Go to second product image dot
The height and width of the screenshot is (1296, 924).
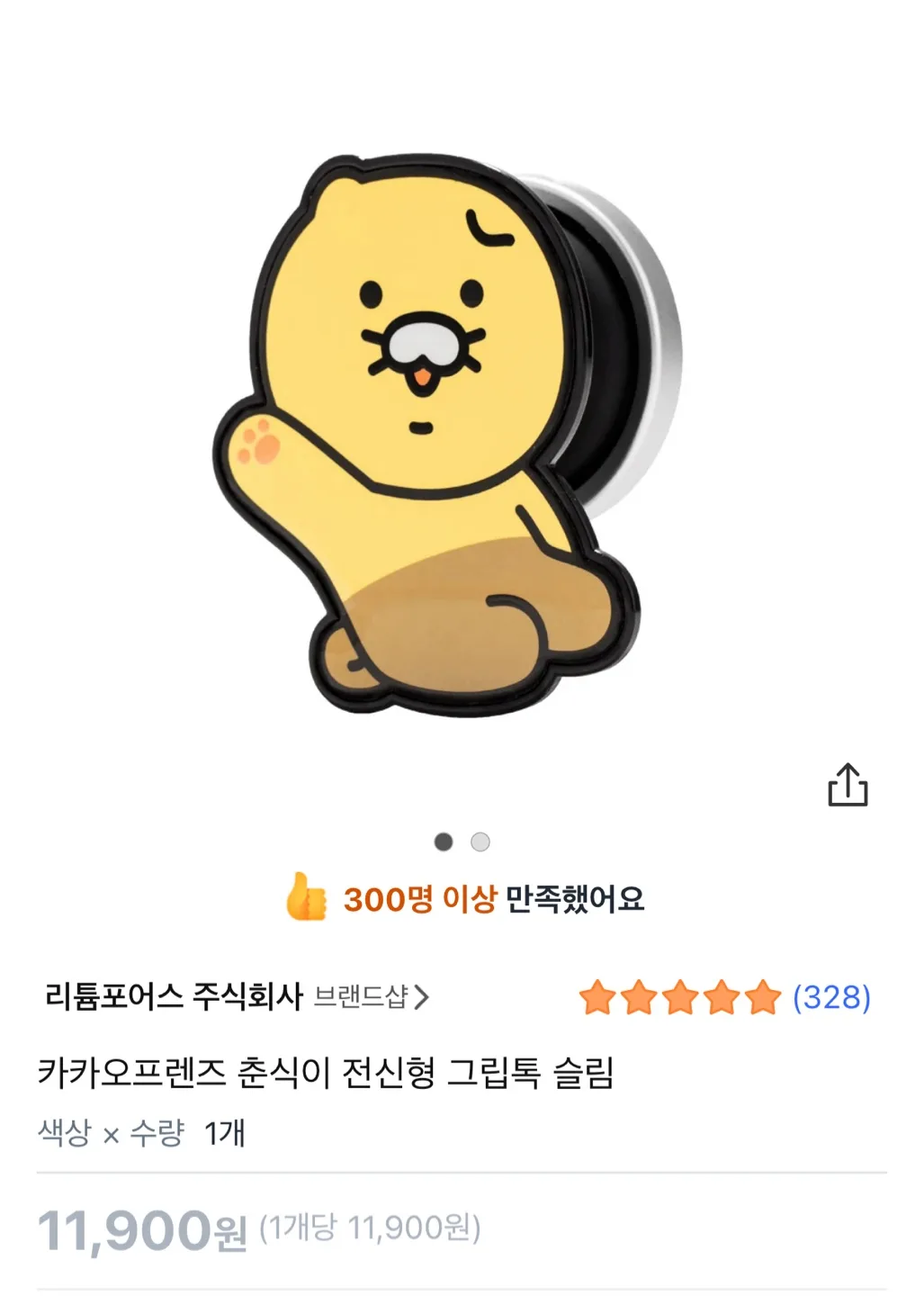(480, 841)
